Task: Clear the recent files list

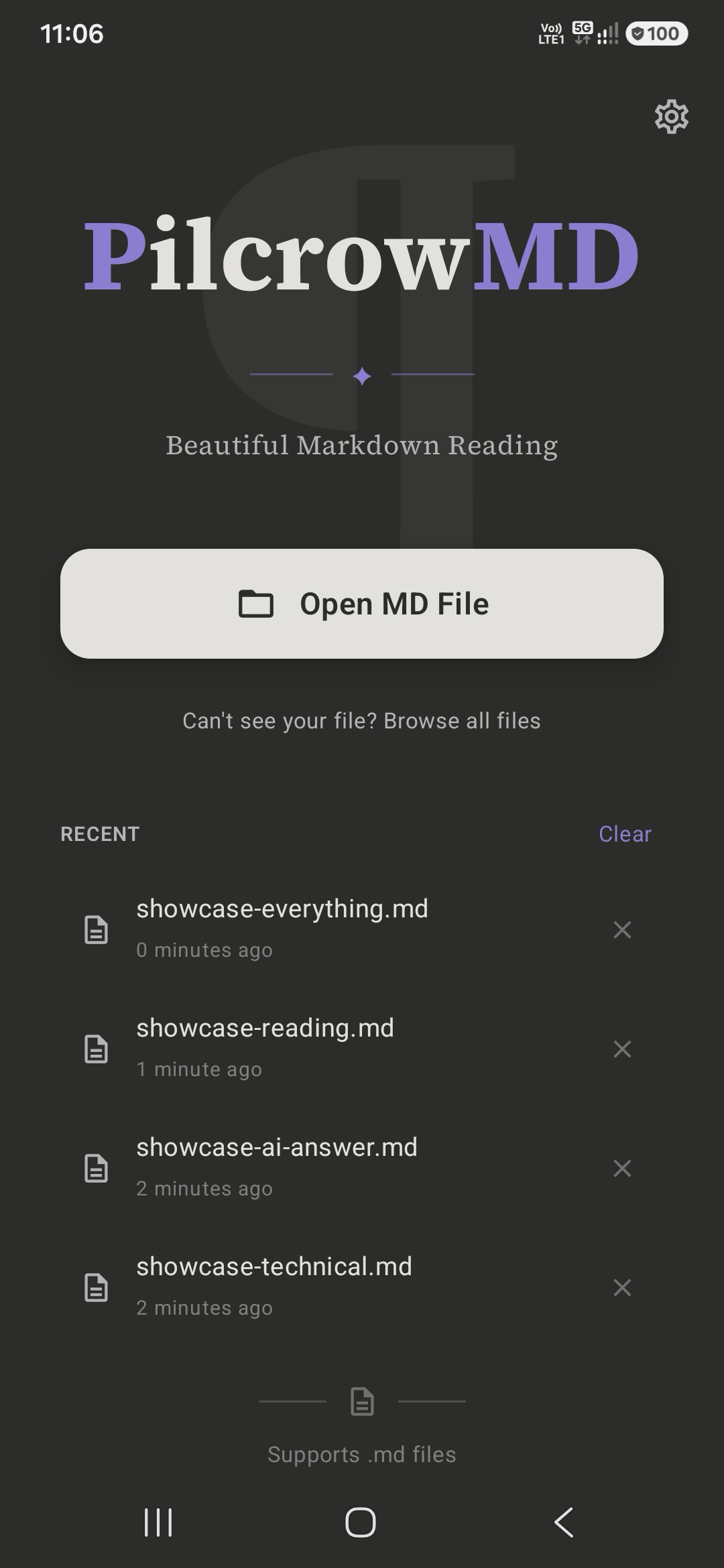Action: [x=625, y=834]
